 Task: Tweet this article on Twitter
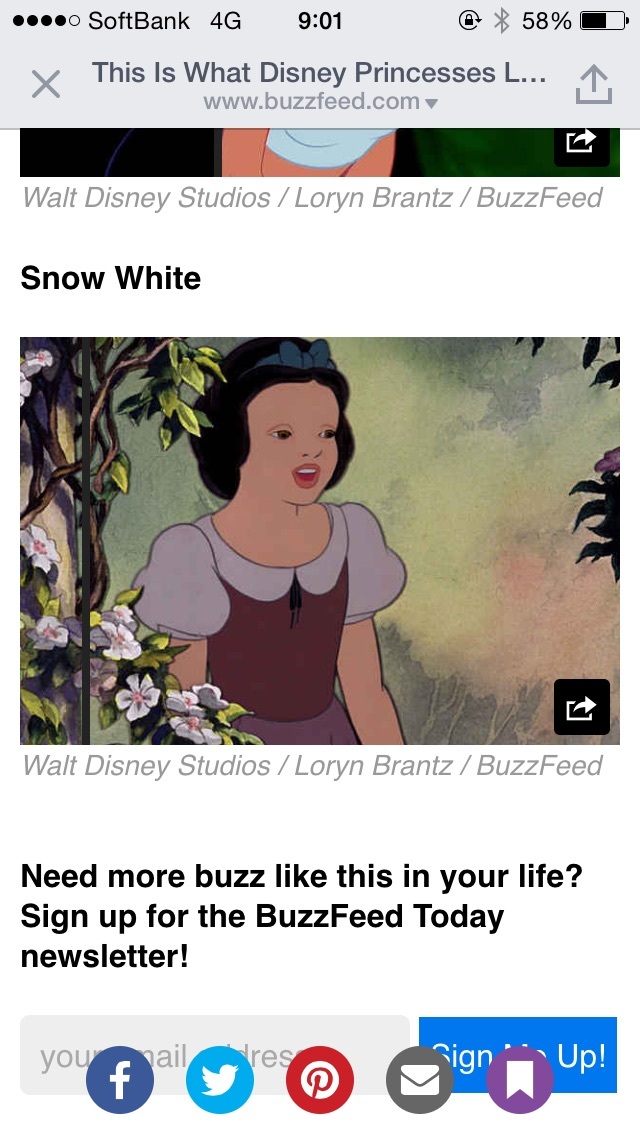[x=220, y=1080]
